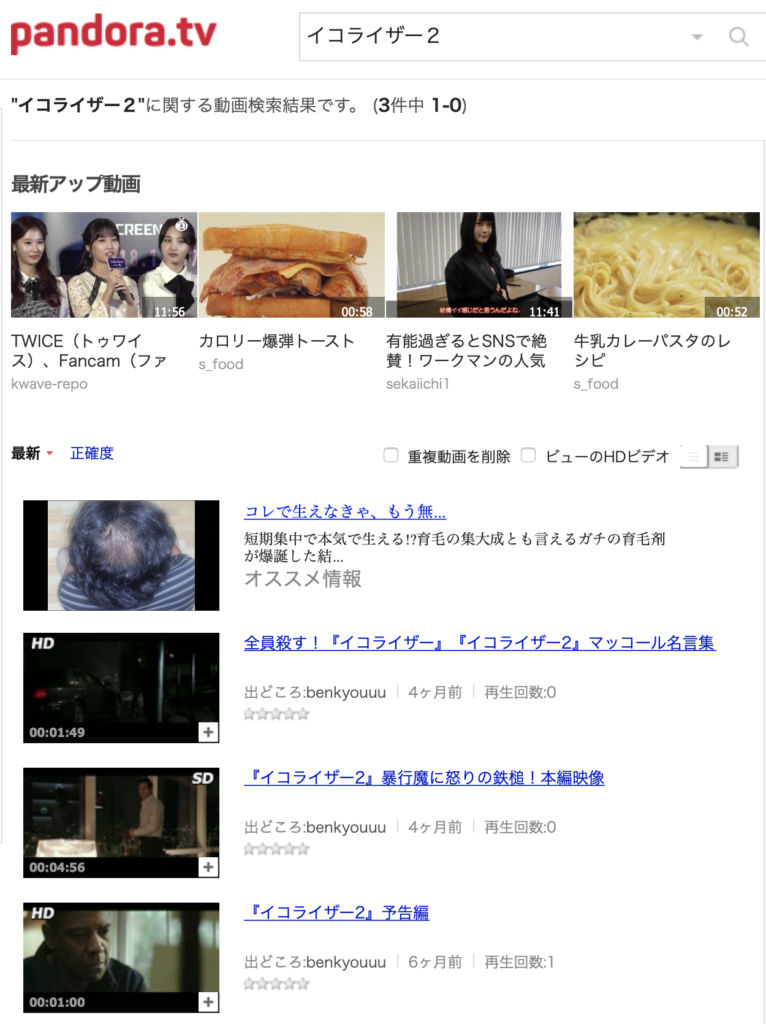
Task: Open the 牛乳カレーパスタ recipe video
Action: coord(666,265)
